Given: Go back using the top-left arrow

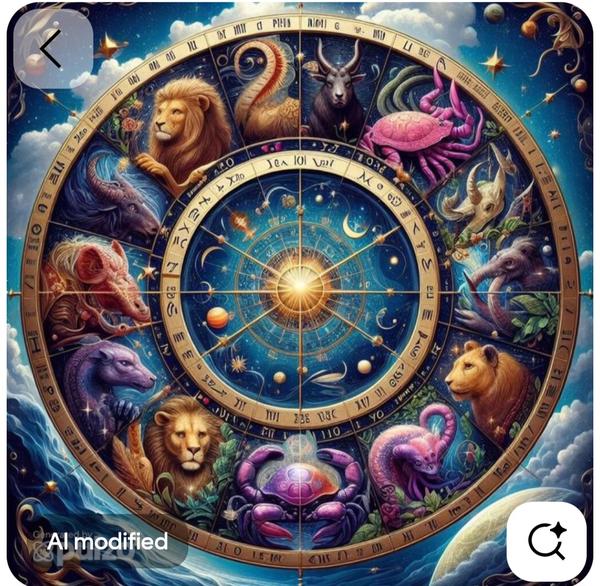Looking at the screenshot, I should point(52,49).
